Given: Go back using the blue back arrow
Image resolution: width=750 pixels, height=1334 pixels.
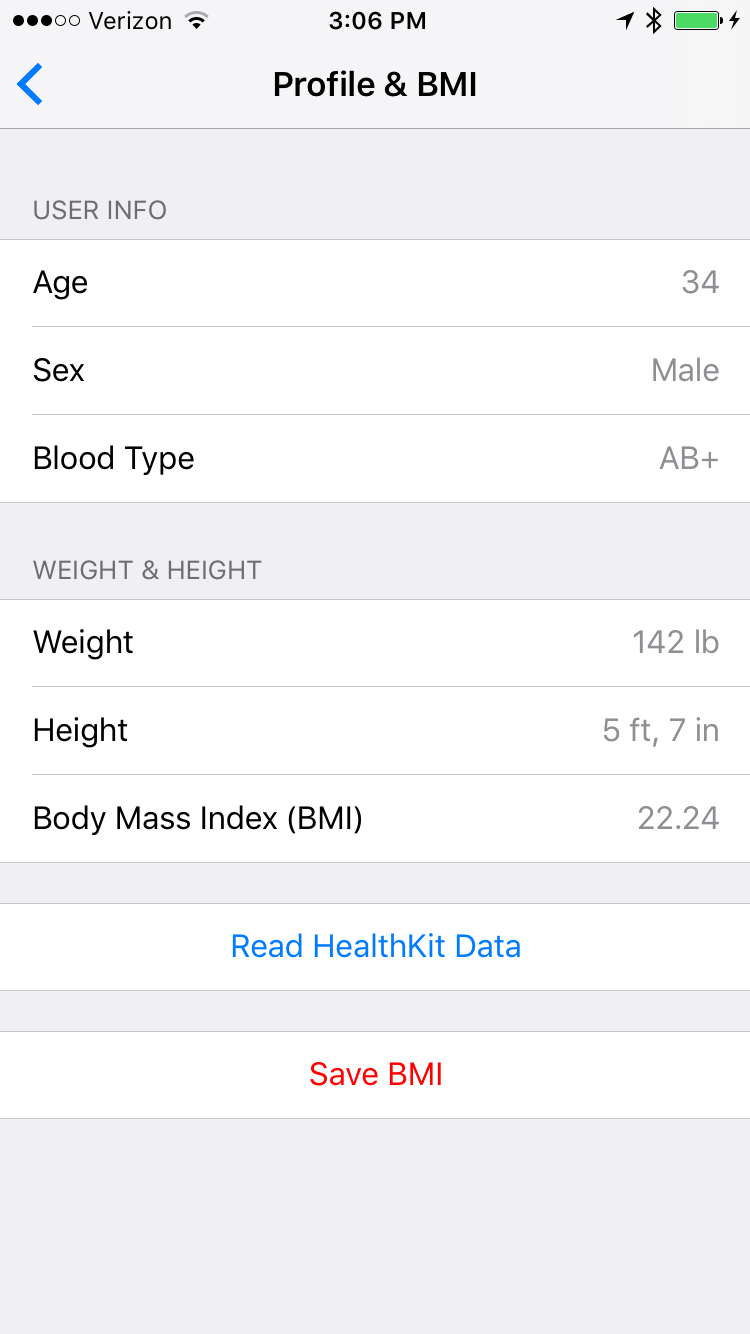Looking at the screenshot, I should click(30, 84).
